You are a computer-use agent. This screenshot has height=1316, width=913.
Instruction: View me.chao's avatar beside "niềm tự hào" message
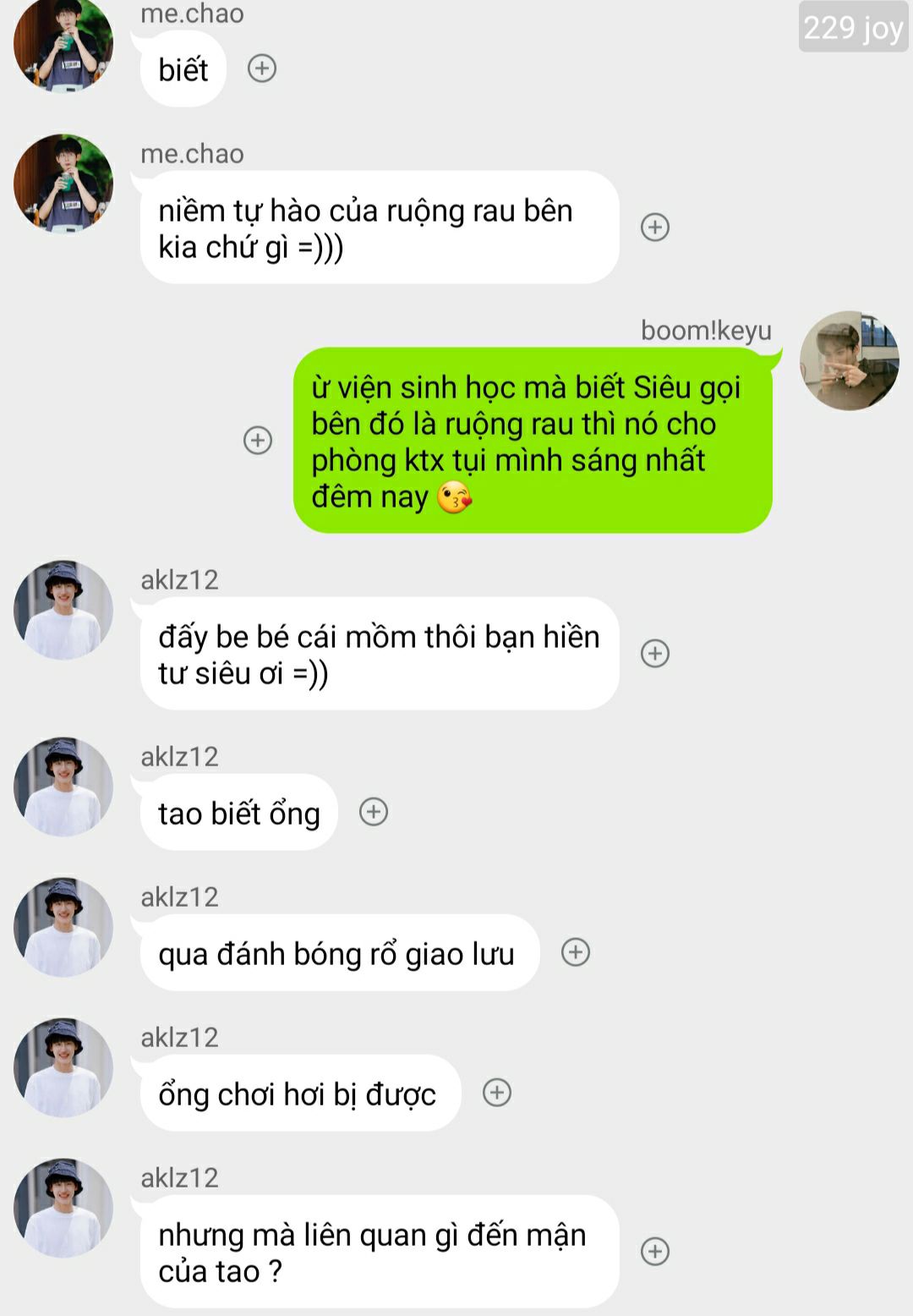click(x=63, y=184)
